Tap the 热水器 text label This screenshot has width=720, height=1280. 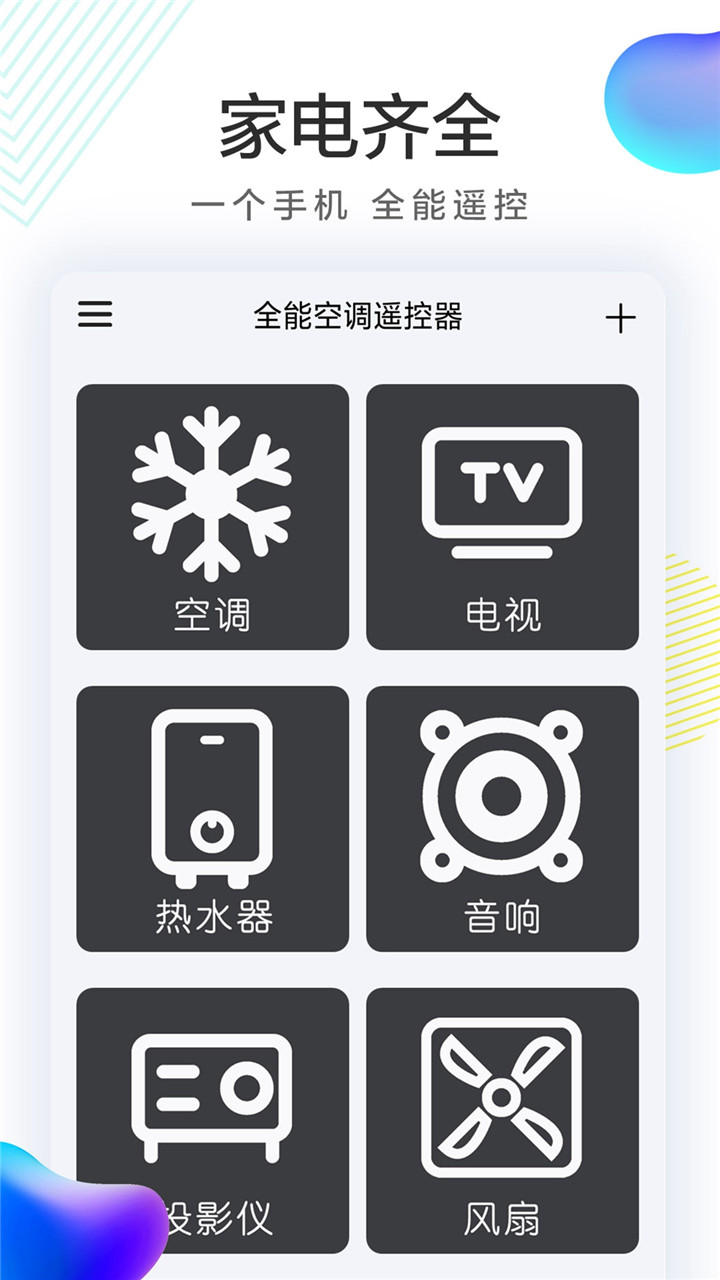click(x=211, y=916)
